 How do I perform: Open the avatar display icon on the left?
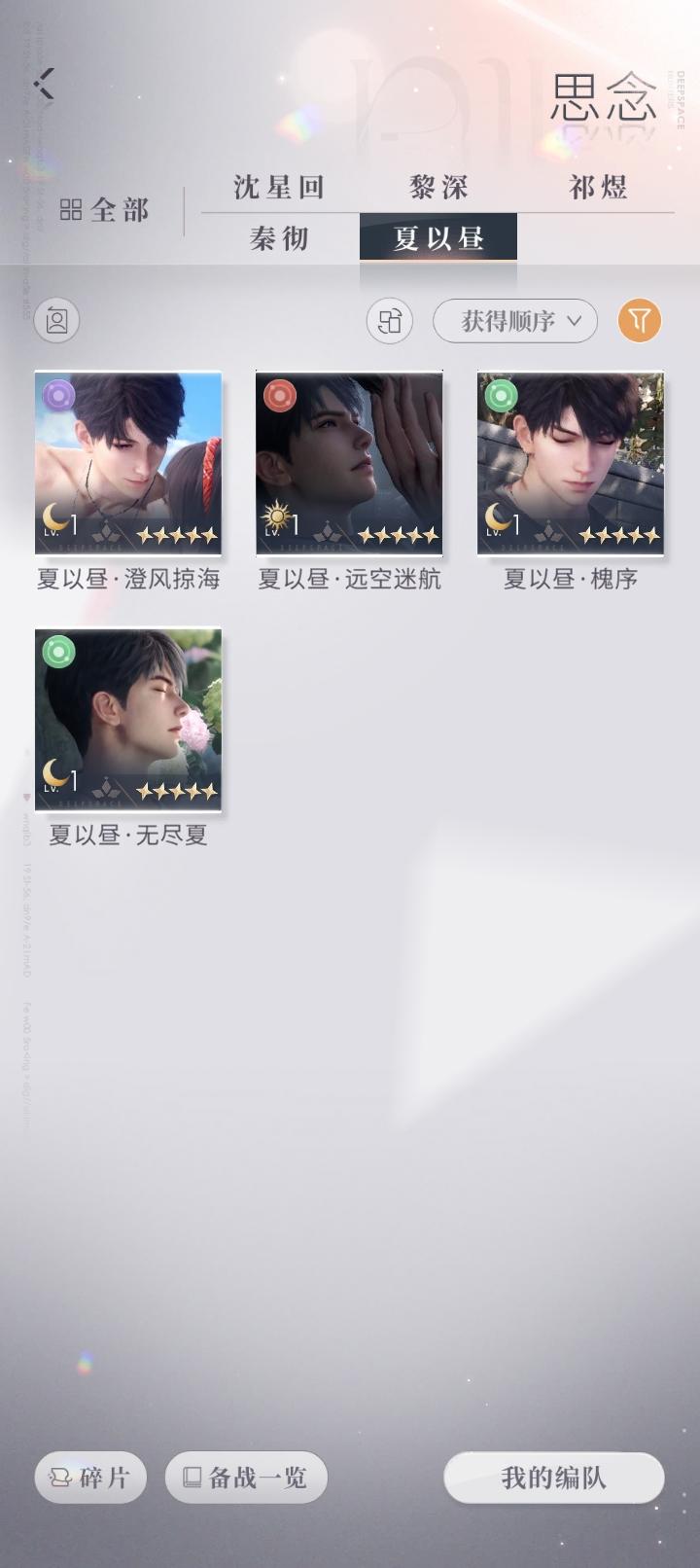click(58, 320)
